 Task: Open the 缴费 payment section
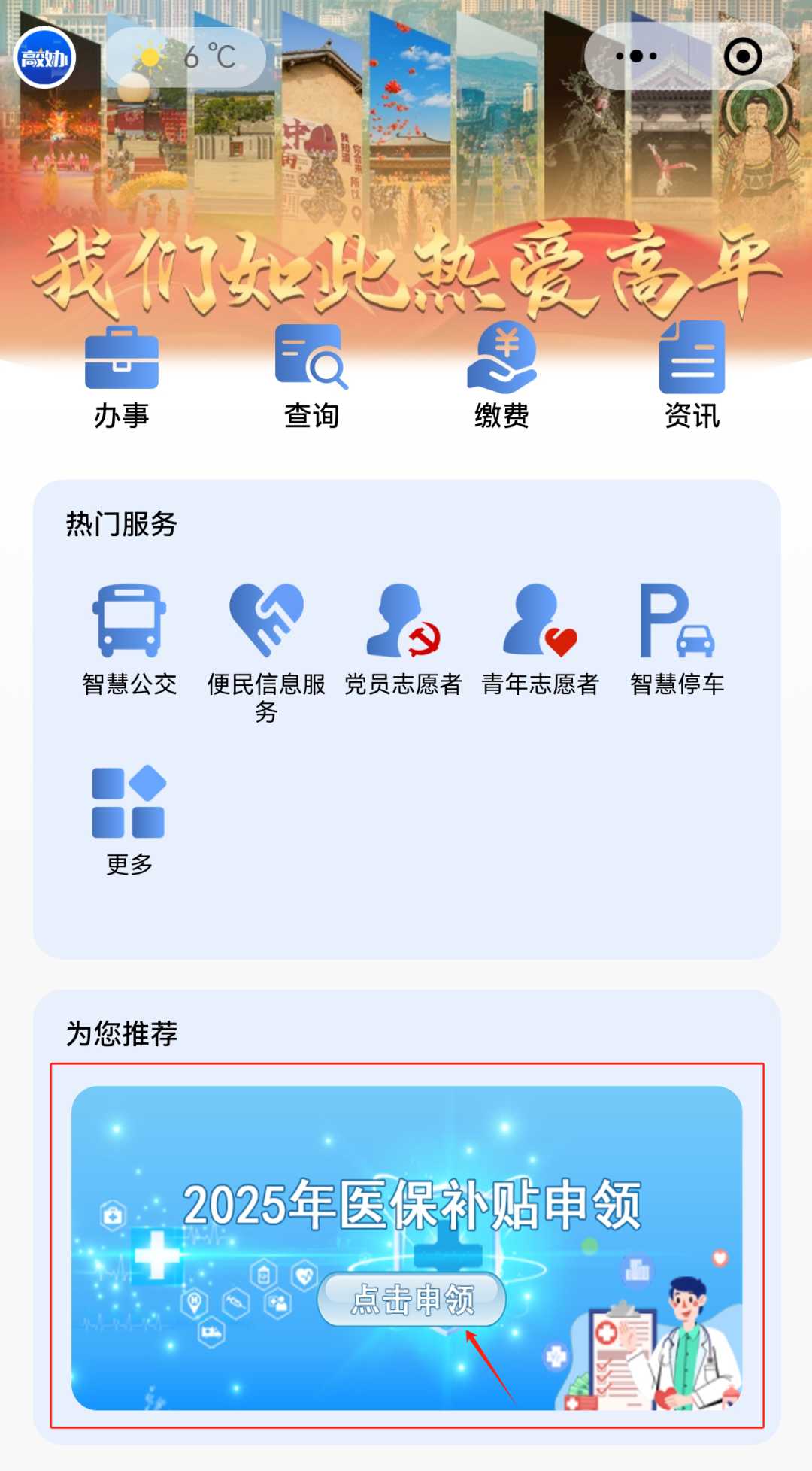pos(501,376)
